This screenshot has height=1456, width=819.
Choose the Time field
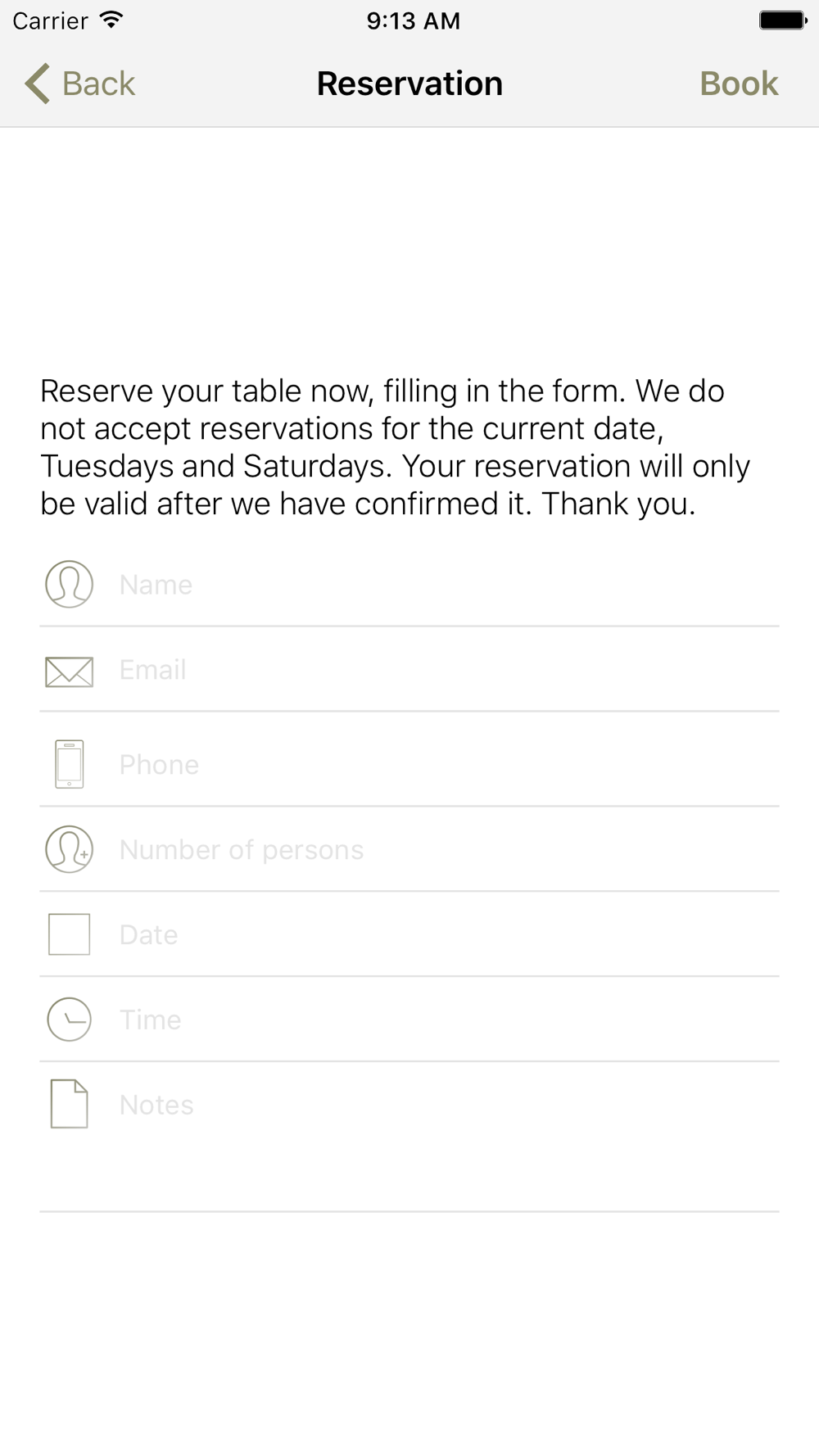click(442, 1020)
